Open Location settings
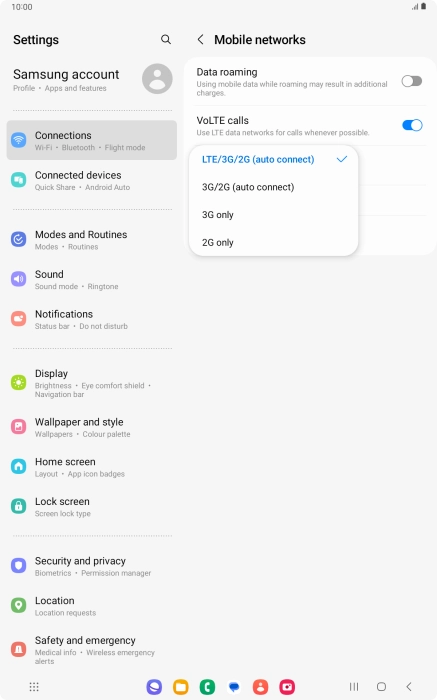The image size is (437, 700). [92, 606]
